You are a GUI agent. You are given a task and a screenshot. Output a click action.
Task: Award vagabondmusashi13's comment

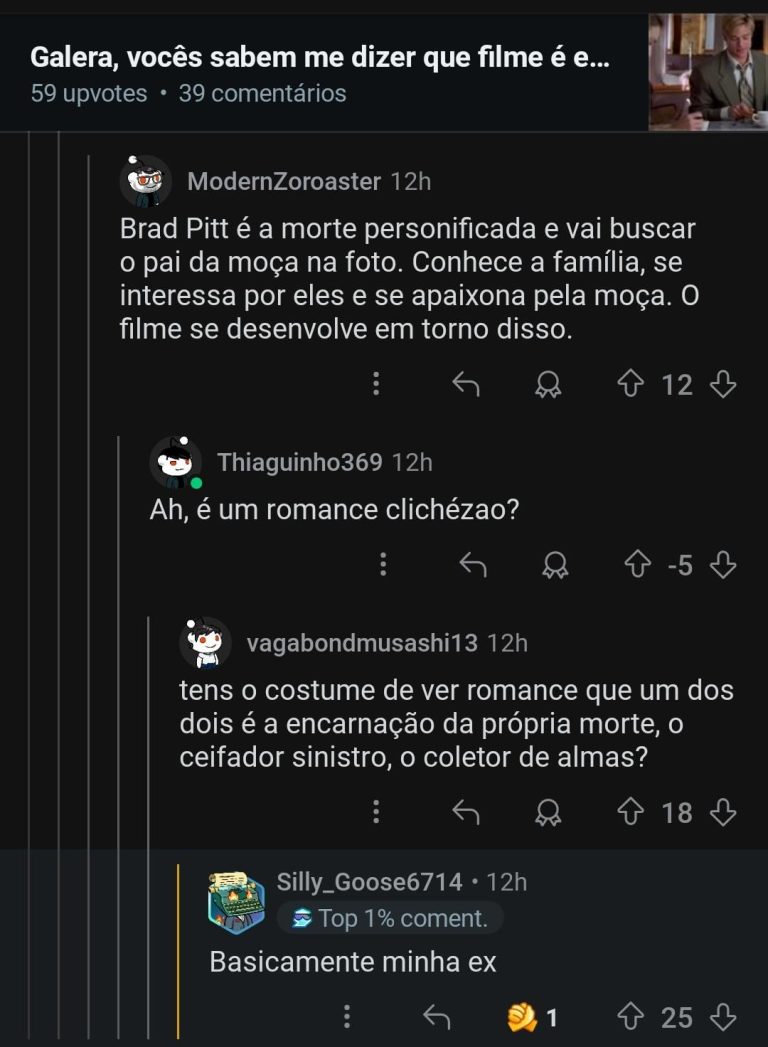coord(549,813)
